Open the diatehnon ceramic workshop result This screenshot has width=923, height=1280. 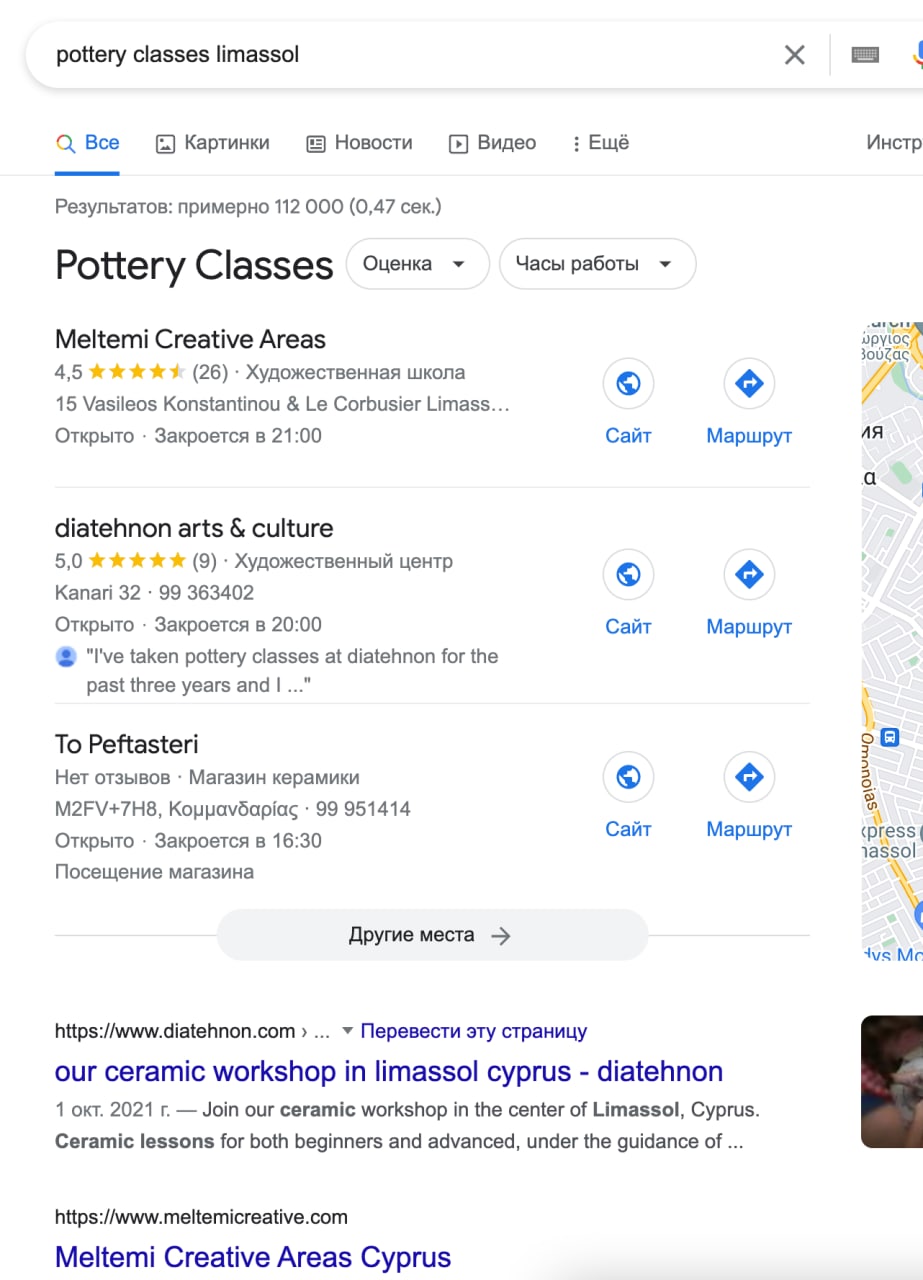pyautogui.click(x=388, y=1071)
